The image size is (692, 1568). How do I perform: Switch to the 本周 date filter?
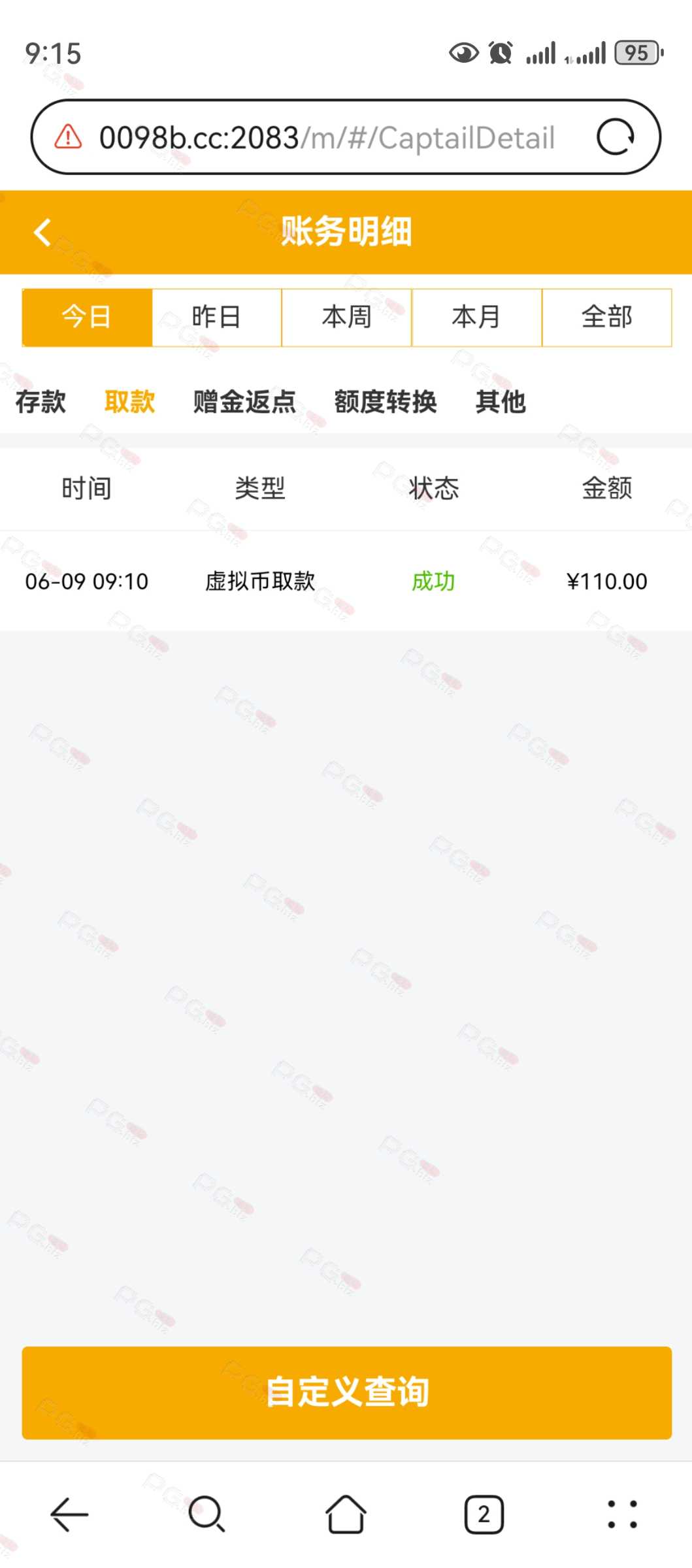click(x=347, y=318)
